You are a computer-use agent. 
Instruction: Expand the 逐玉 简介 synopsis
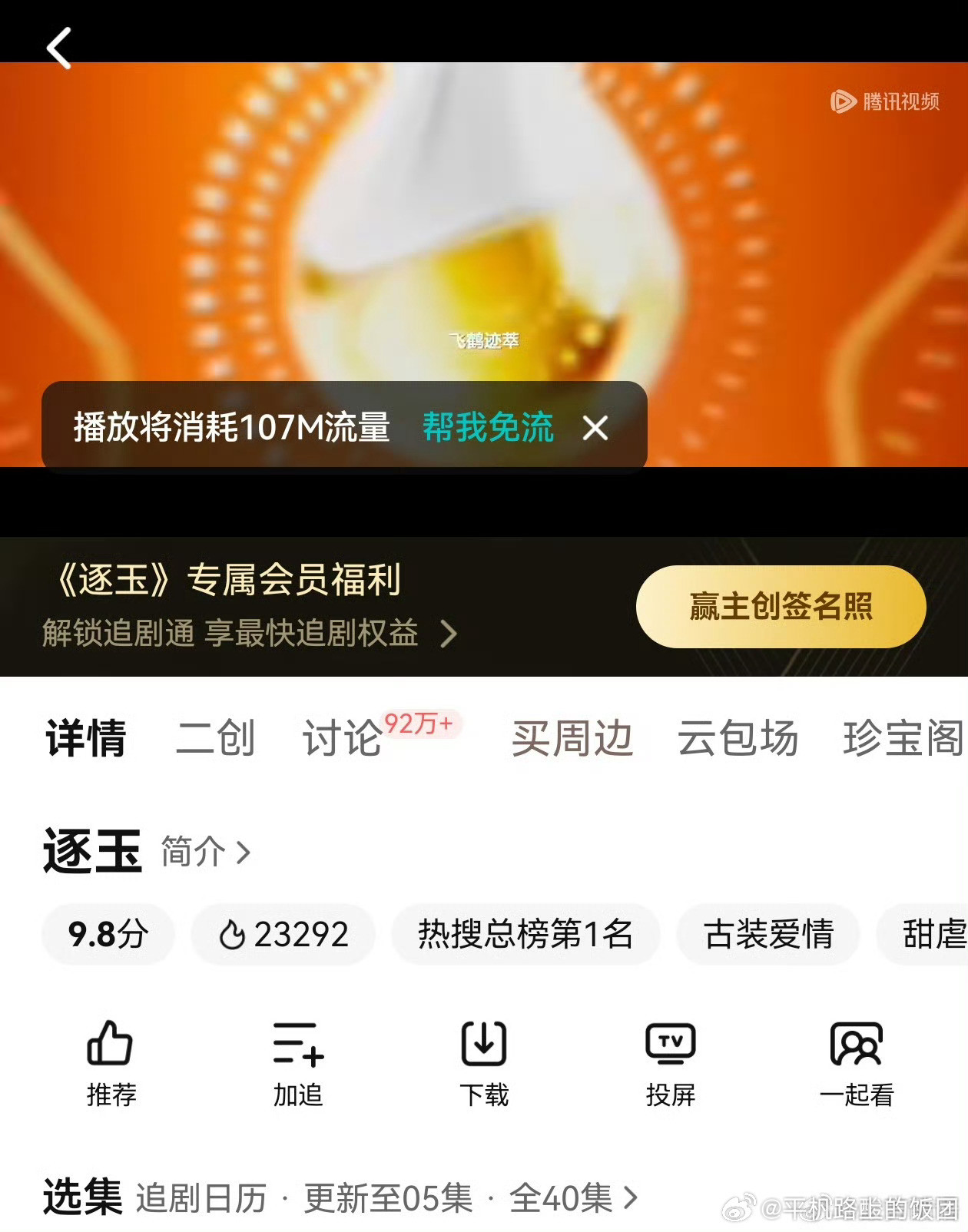205,853
